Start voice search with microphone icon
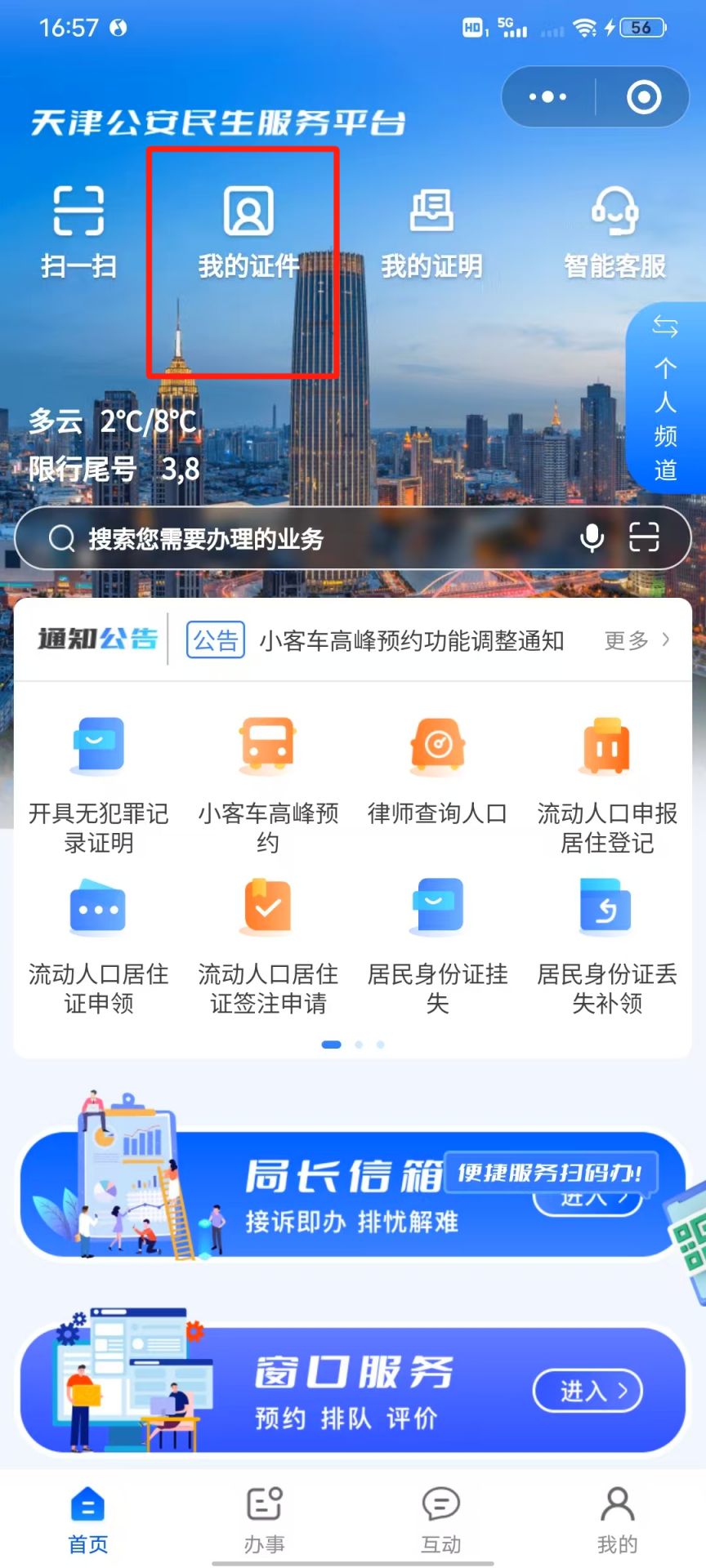This screenshot has width=706, height=1568. [592, 538]
